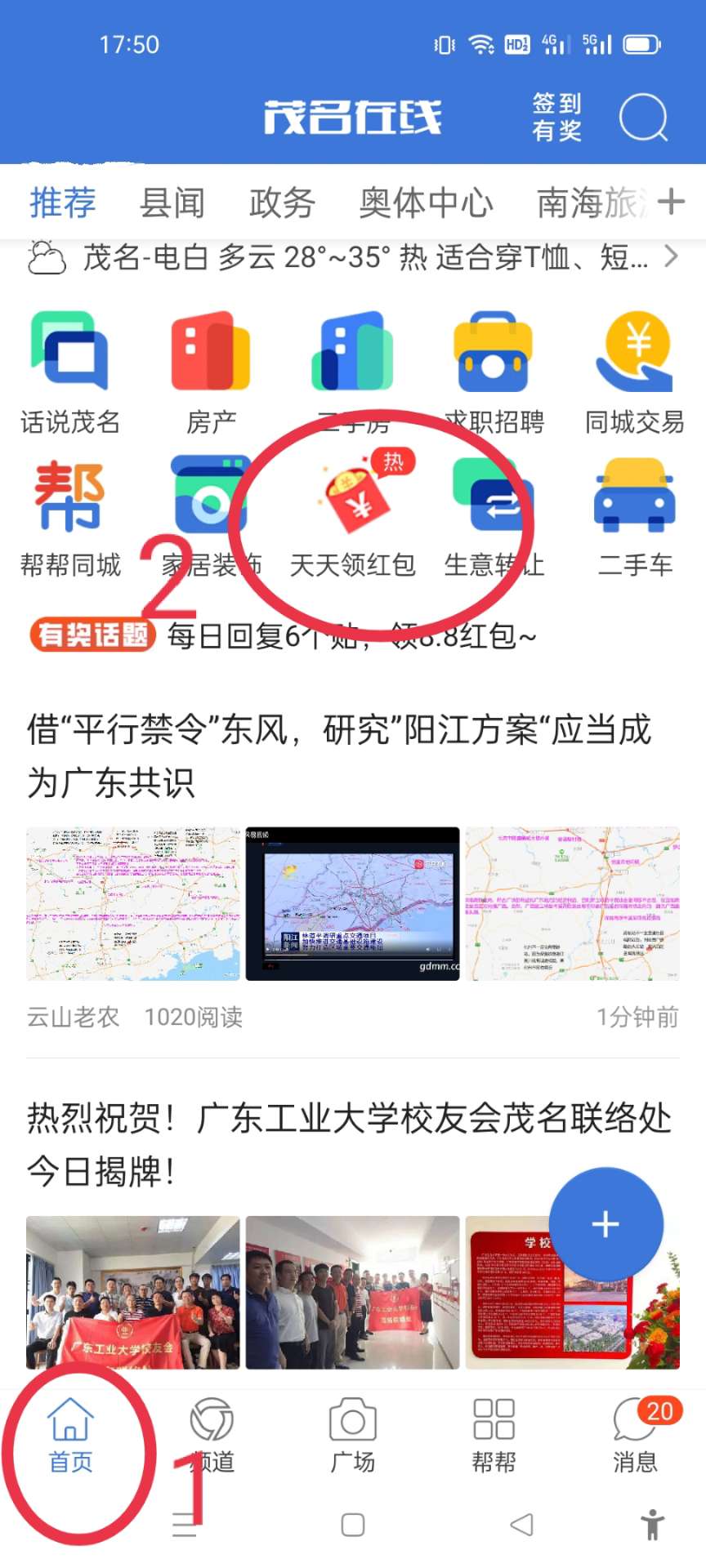706x1568 pixels.
Task: Add channels with the plus icon
Action: pos(671,201)
